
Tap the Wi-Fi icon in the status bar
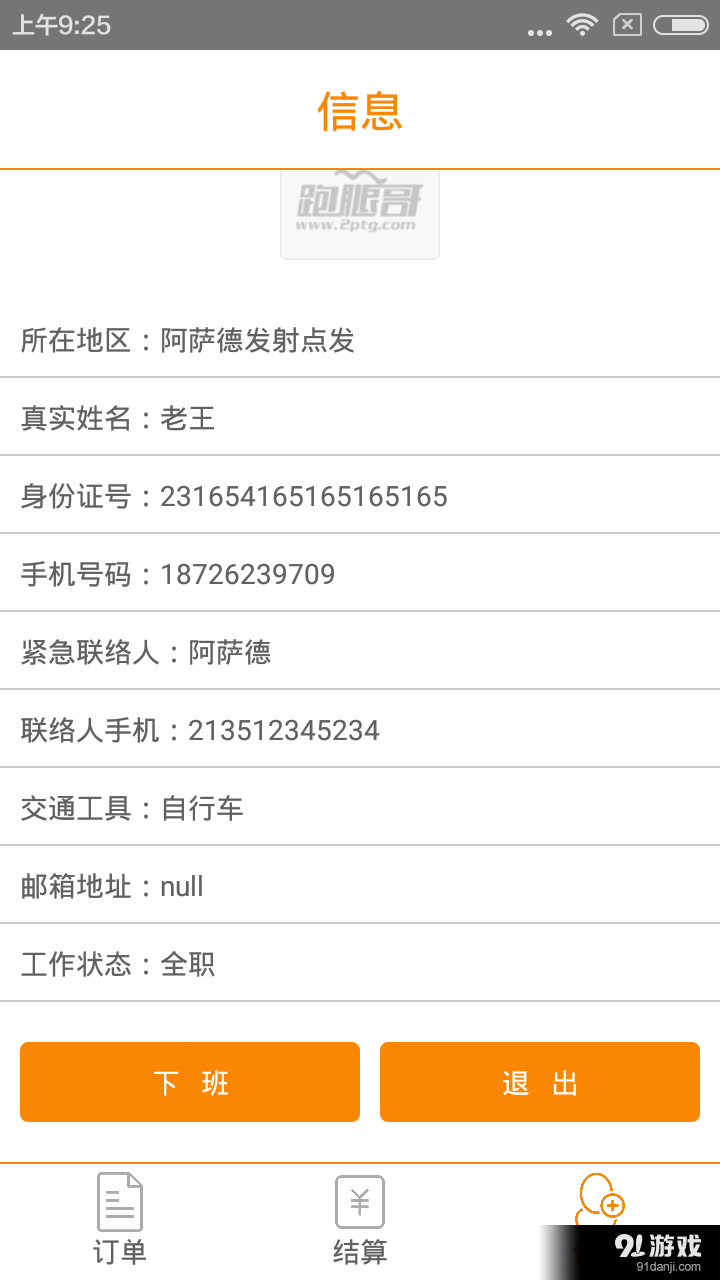582,25
